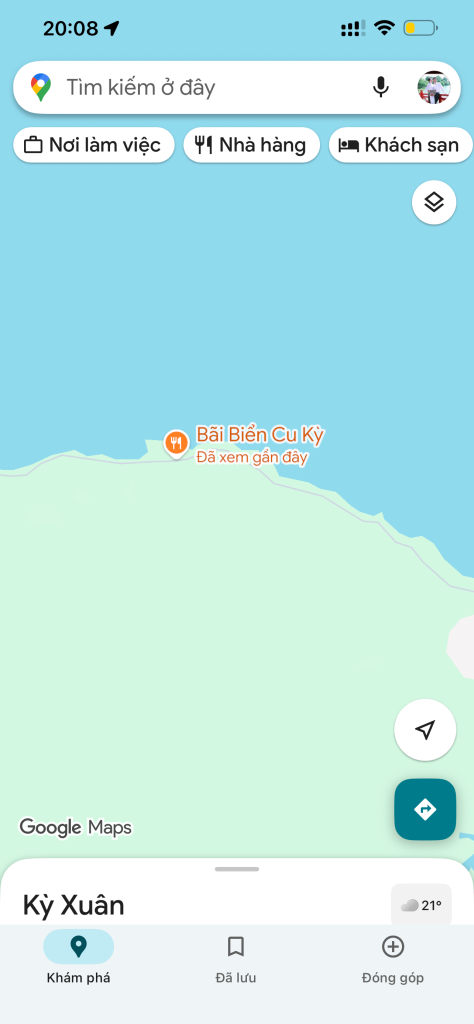Viewport: 474px width, 1024px height.
Task: Choose the 'Khách sạn' hotels chip
Action: (401, 145)
